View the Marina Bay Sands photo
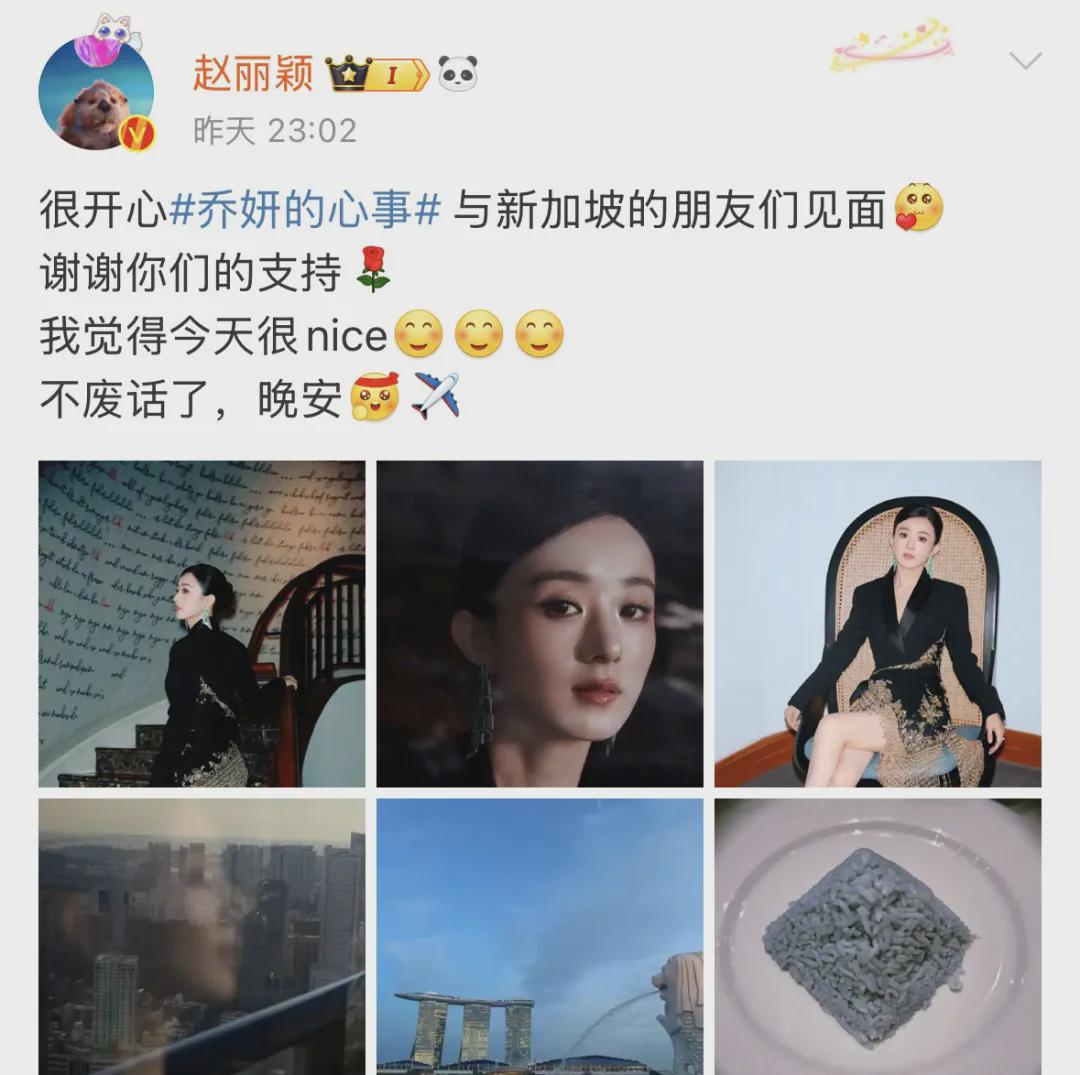This screenshot has height=1075, width=1080. [x=540, y=936]
